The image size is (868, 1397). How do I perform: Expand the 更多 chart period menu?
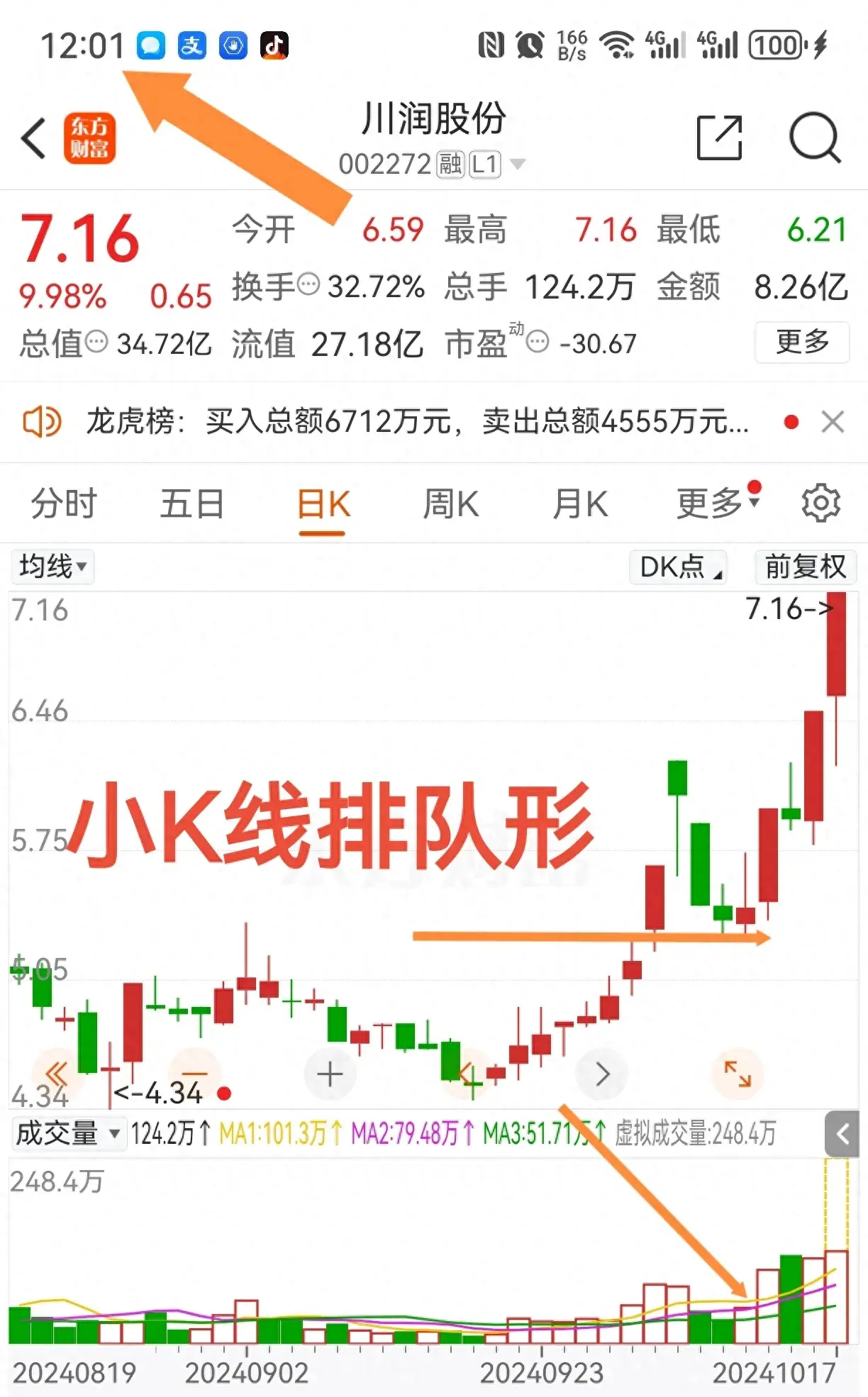[716, 504]
